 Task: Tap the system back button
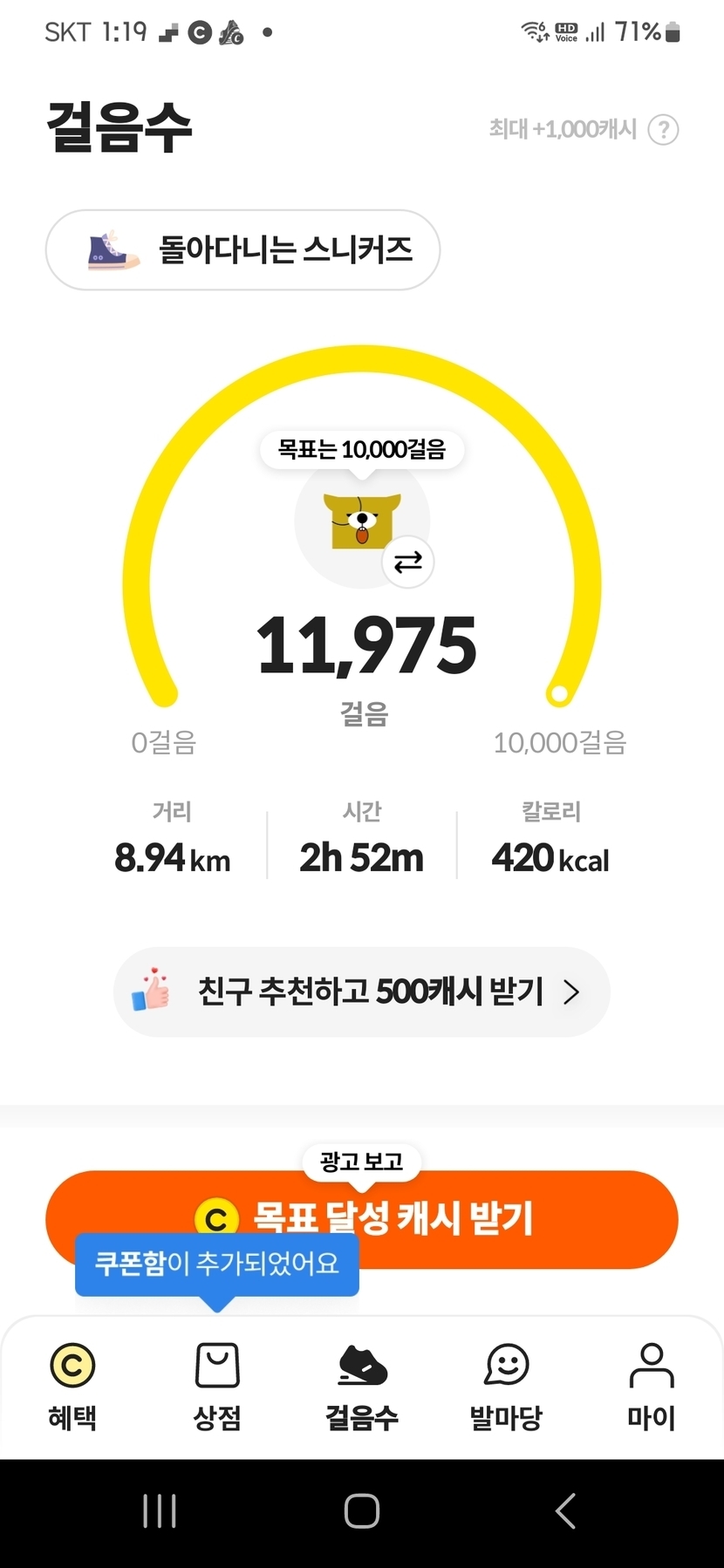[565, 1511]
